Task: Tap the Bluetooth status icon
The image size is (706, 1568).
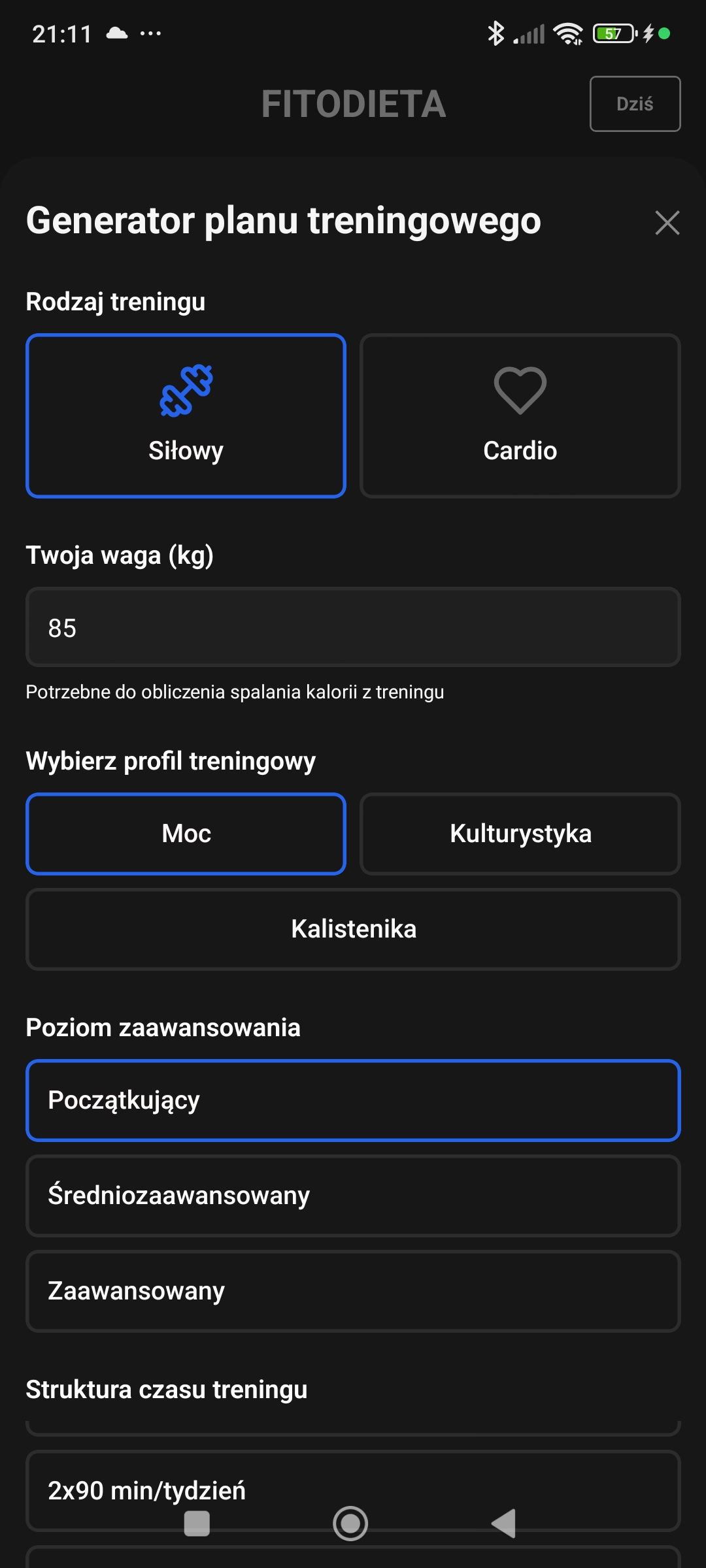Action: tap(497, 33)
